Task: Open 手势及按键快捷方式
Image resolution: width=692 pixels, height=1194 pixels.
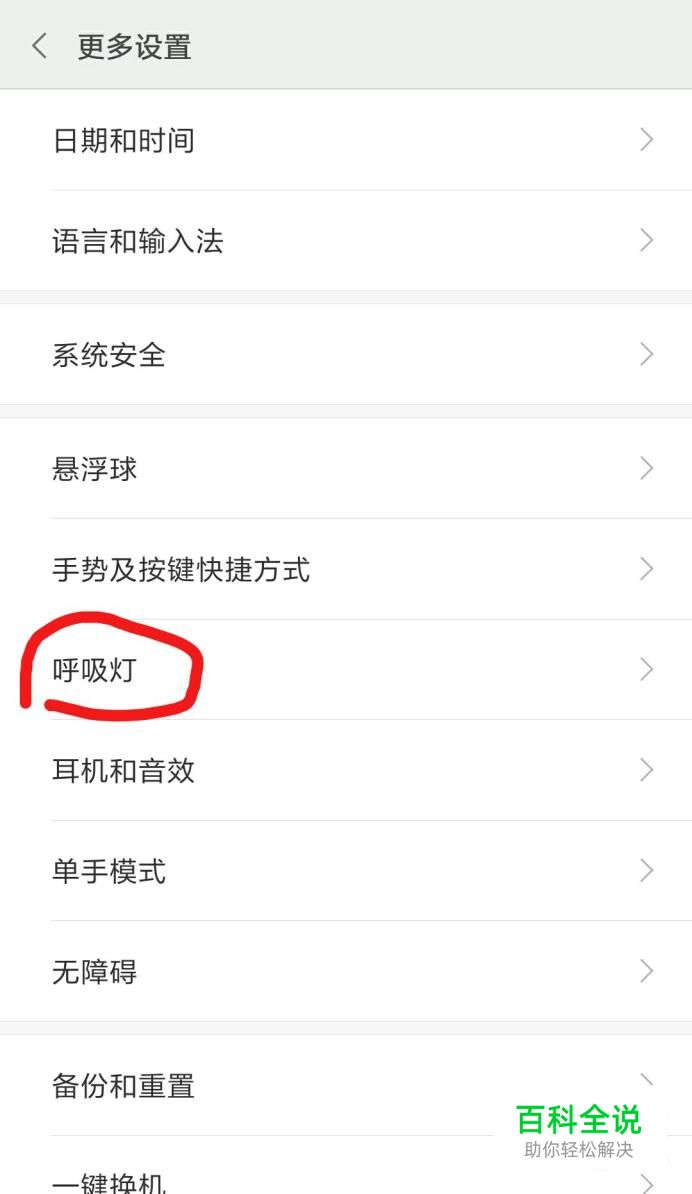Action: (346, 569)
